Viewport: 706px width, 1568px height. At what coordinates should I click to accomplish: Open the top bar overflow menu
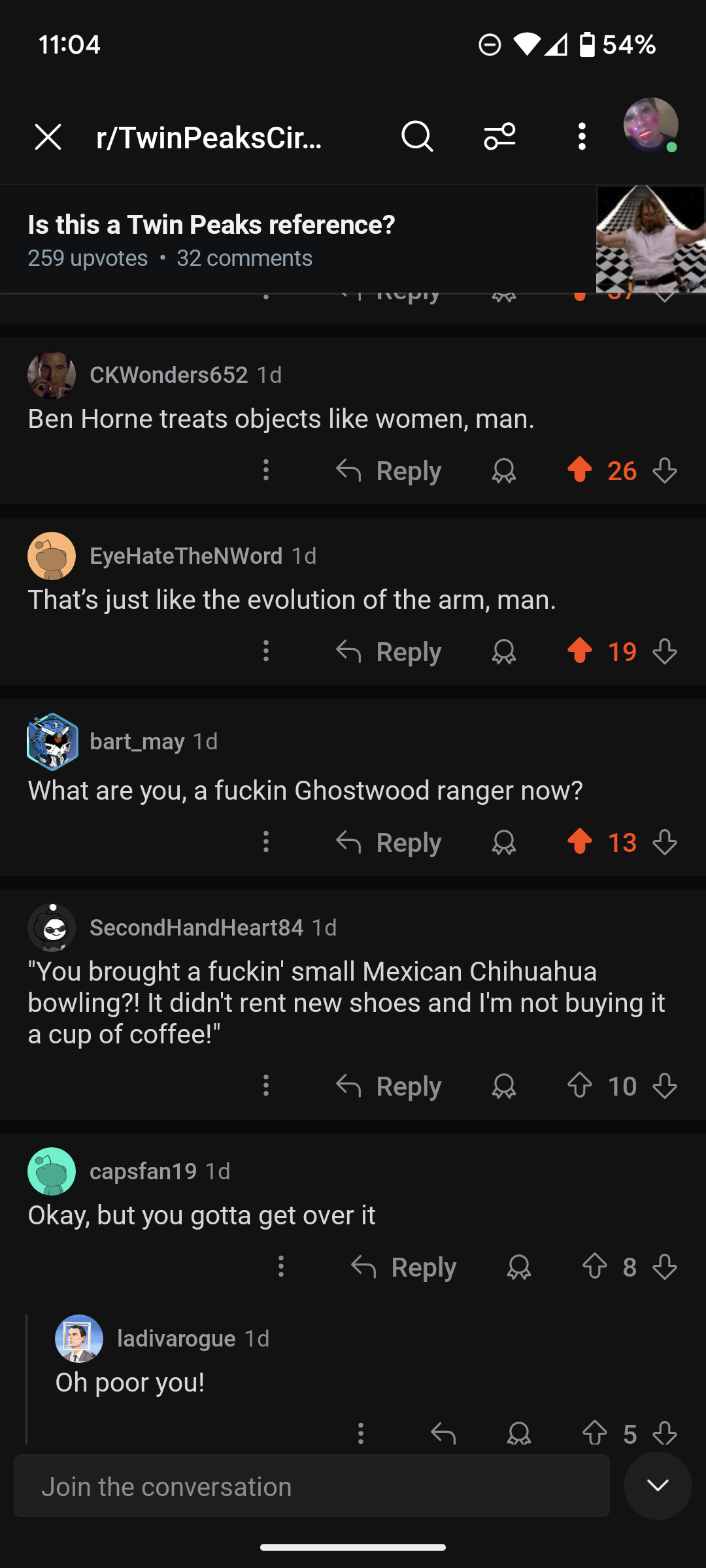[582, 137]
